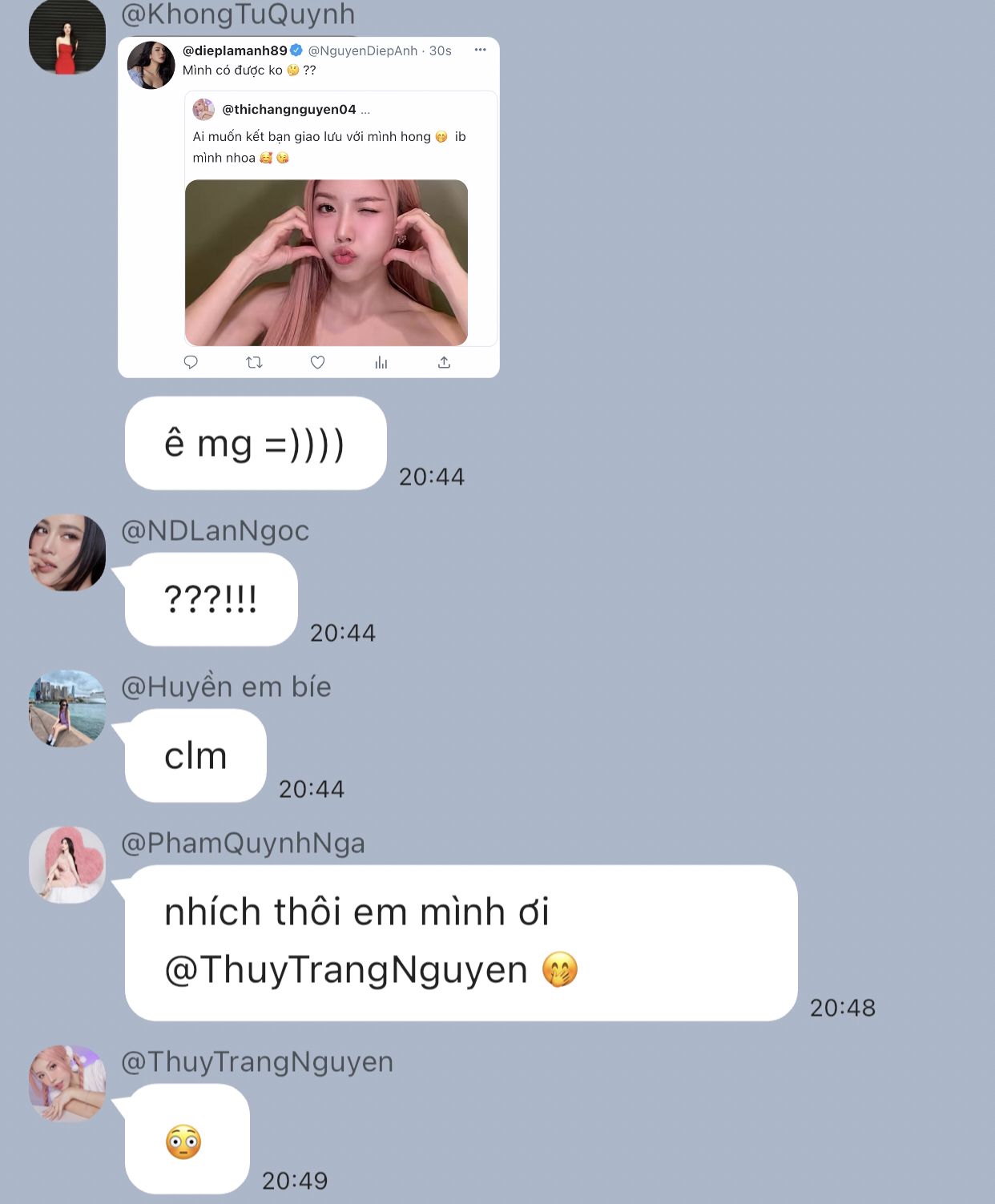
Task: Open ThuyTrangNguyen's avatar beside the emoji message
Action: [x=67, y=1084]
